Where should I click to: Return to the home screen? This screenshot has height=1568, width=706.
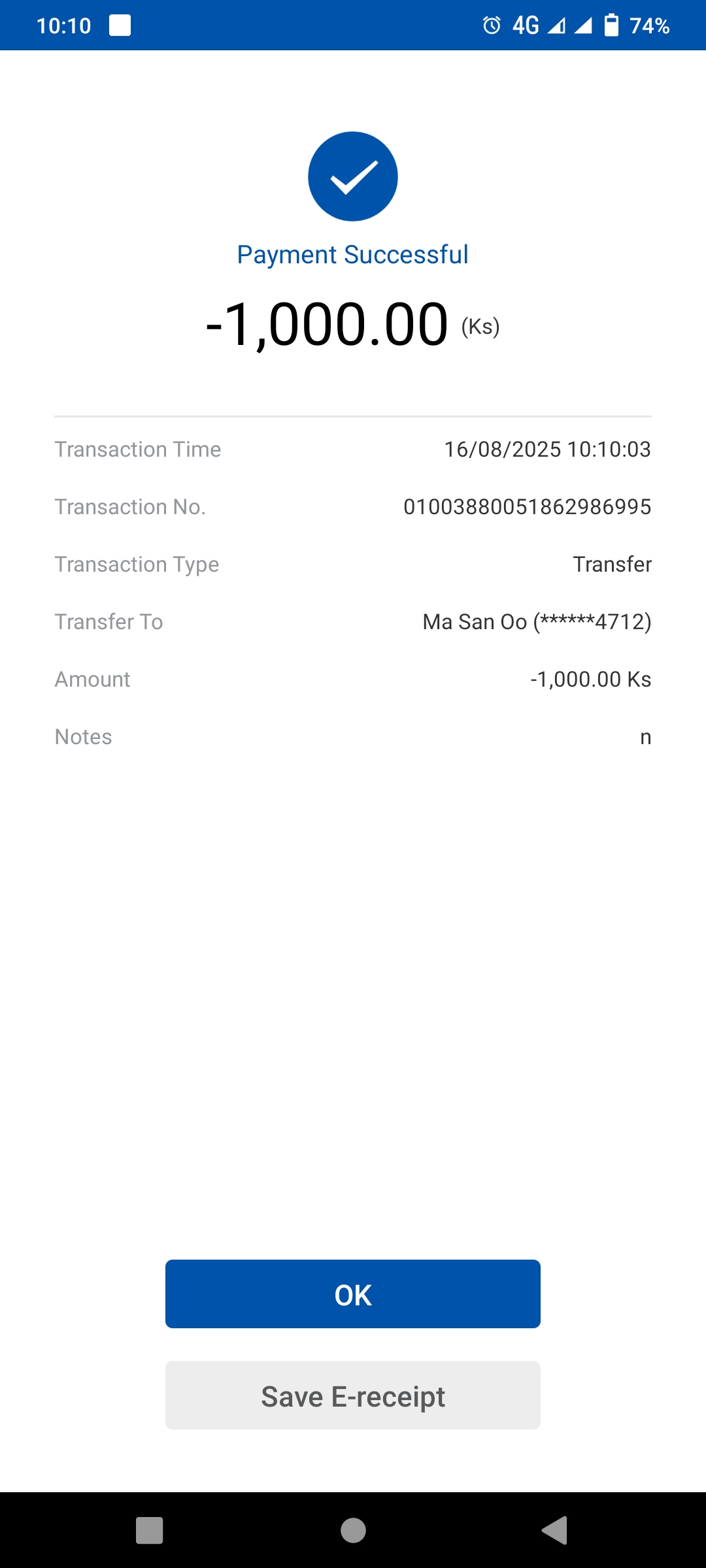pyautogui.click(x=353, y=1530)
